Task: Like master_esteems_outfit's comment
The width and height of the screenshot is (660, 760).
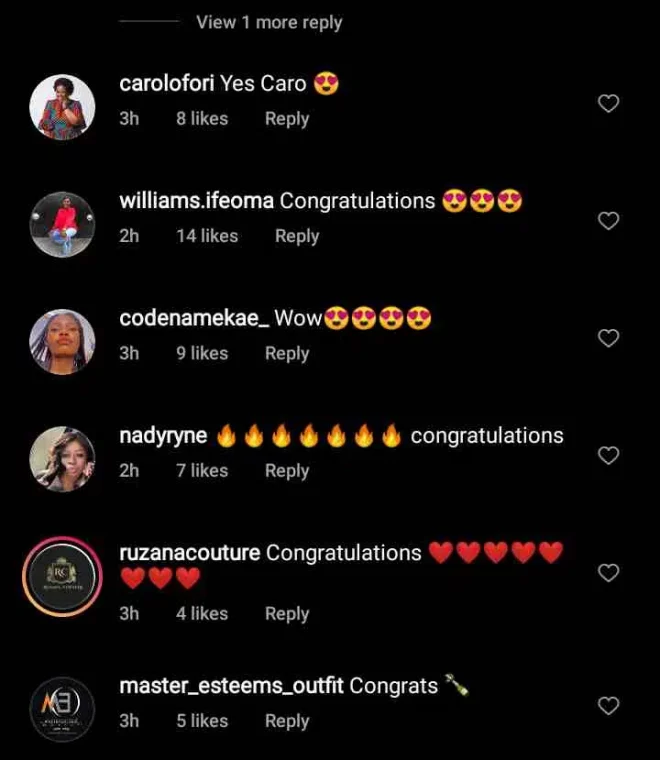Action: click(608, 706)
